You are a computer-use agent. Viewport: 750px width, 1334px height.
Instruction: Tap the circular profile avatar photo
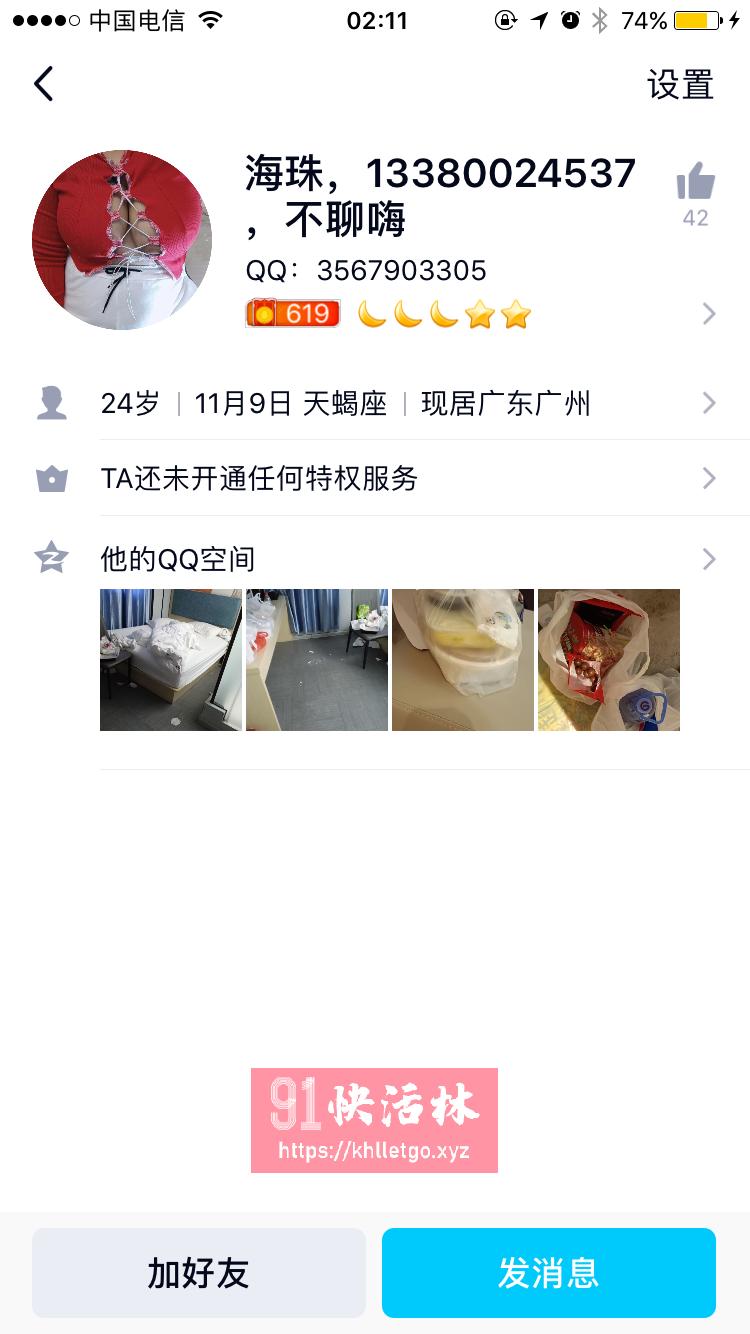click(121, 240)
